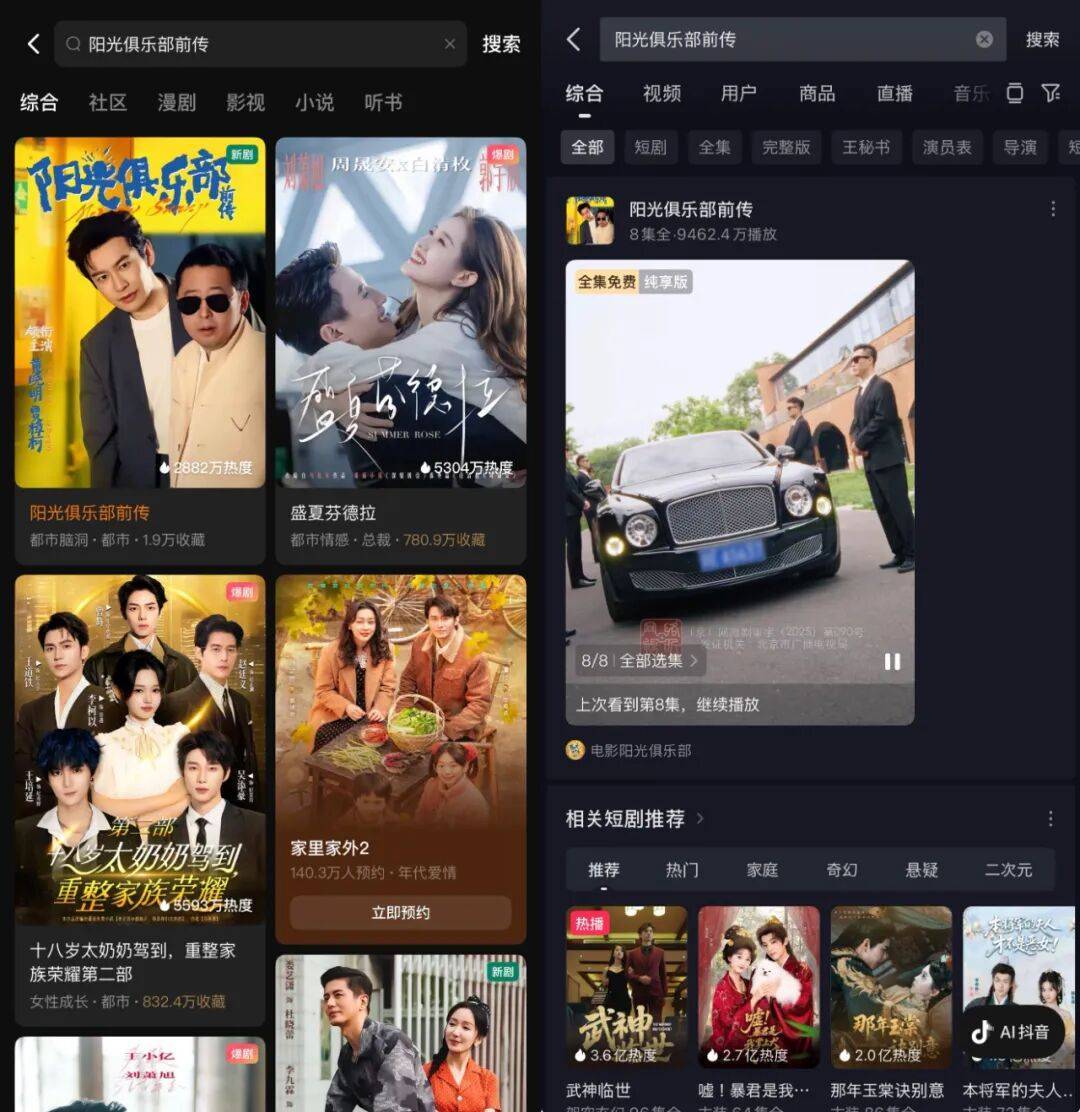
Task: Open the search filter funnel icon
Action: (x=1050, y=93)
